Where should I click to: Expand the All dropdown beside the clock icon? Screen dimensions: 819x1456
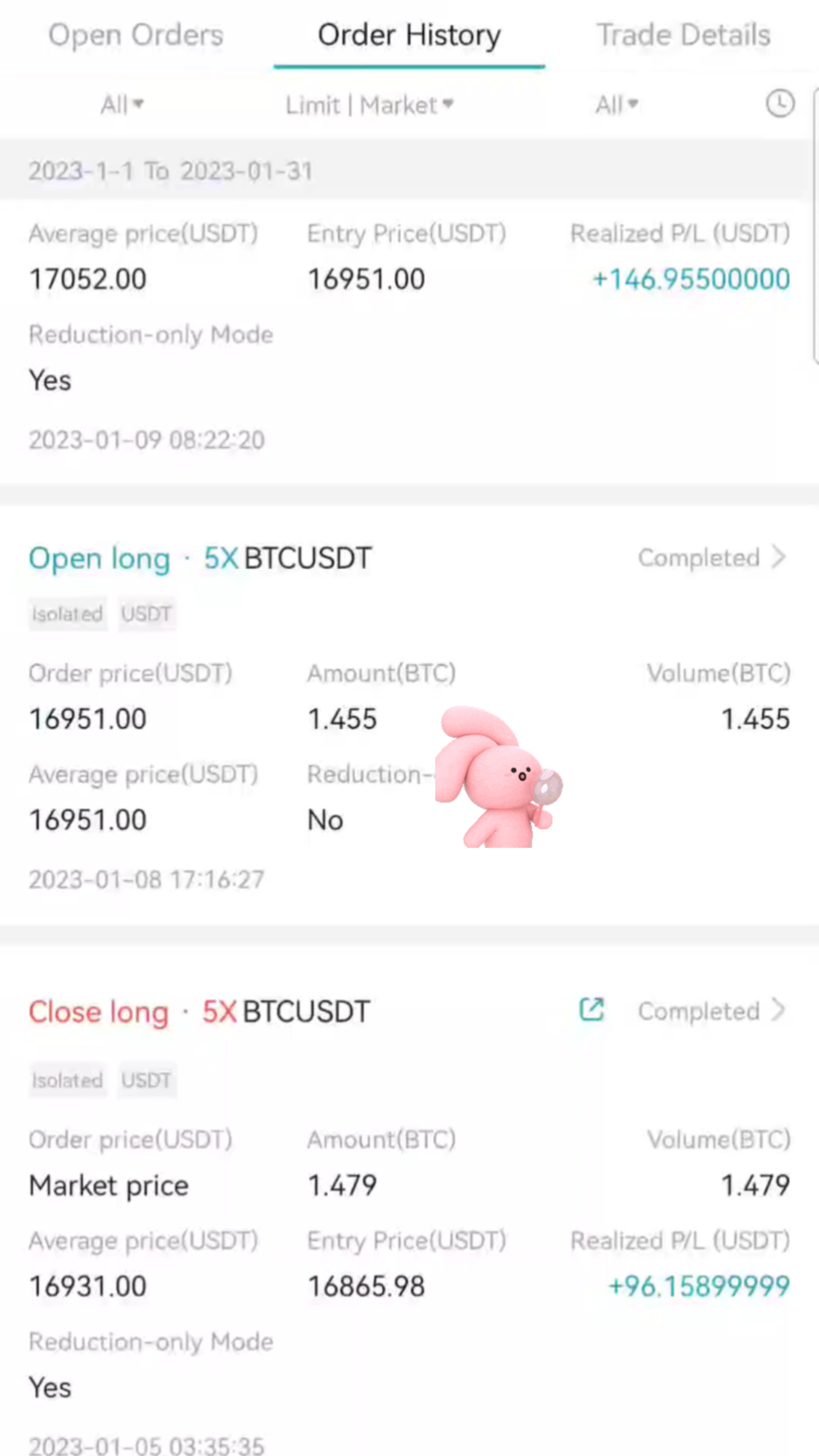(617, 104)
